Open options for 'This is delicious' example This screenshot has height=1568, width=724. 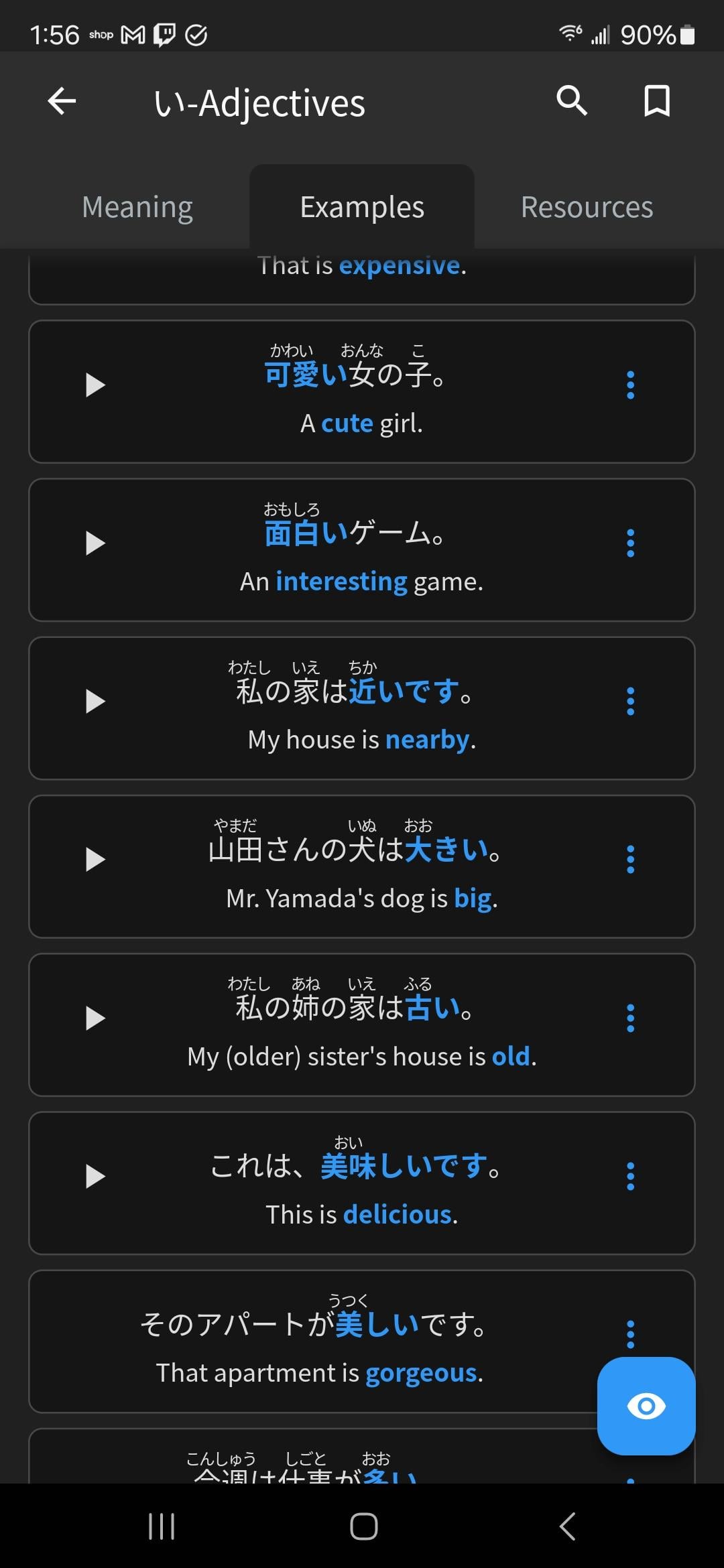[x=630, y=1177]
